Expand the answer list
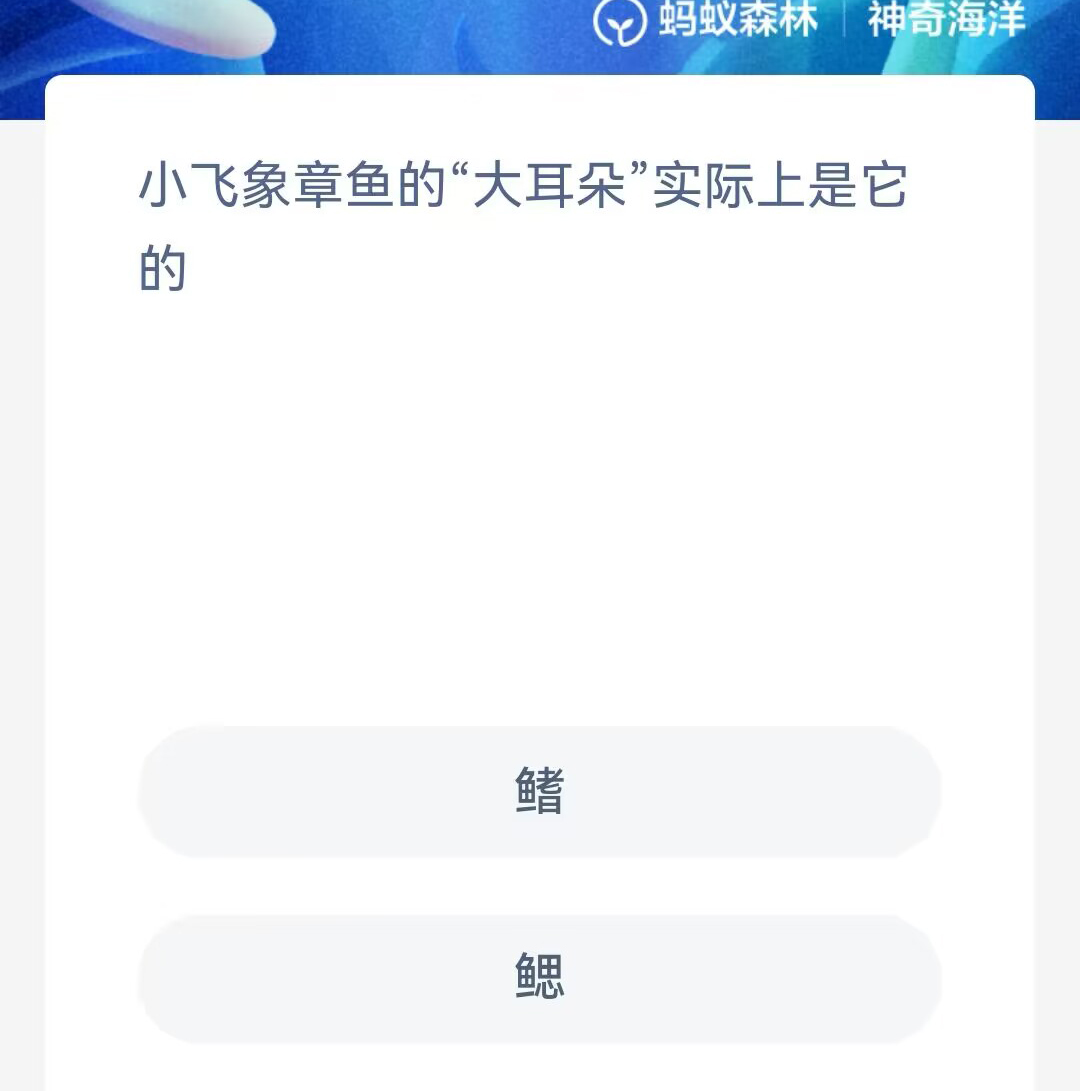The height and width of the screenshot is (1091, 1080). click(x=540, y=885)
